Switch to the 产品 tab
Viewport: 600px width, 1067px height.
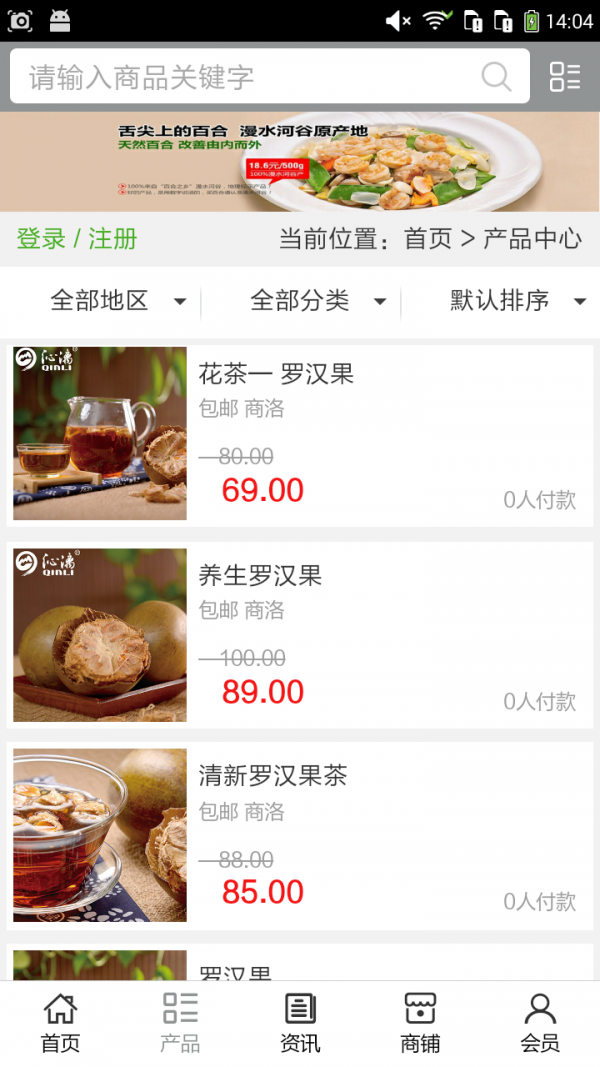180,1022
